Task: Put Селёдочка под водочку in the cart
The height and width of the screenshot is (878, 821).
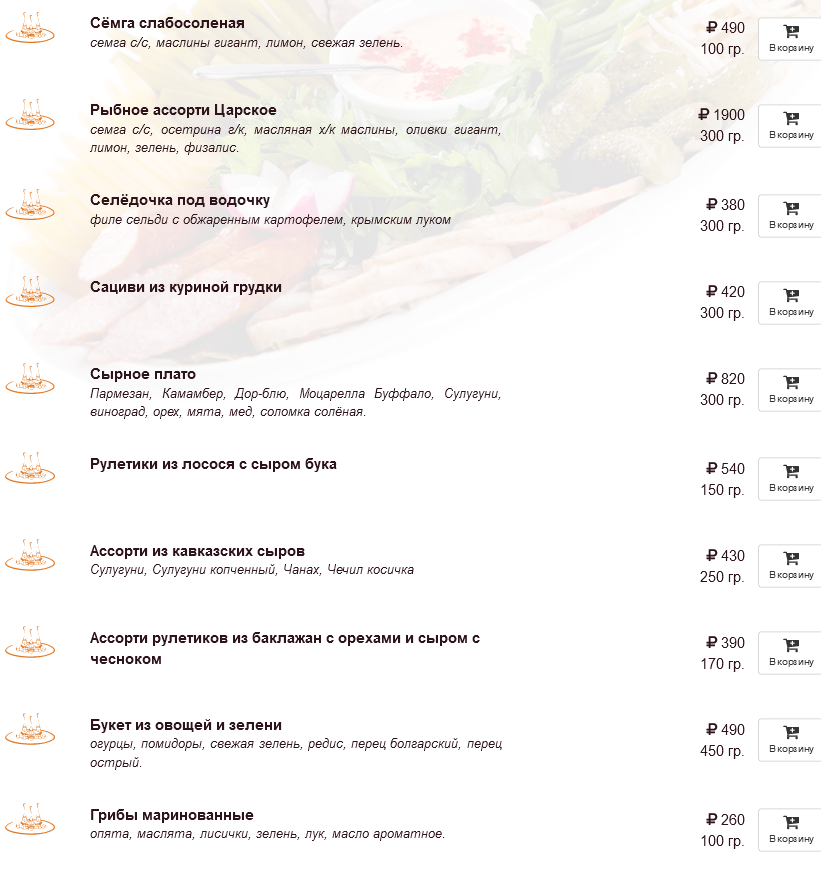Action: [x=790, y=216]
